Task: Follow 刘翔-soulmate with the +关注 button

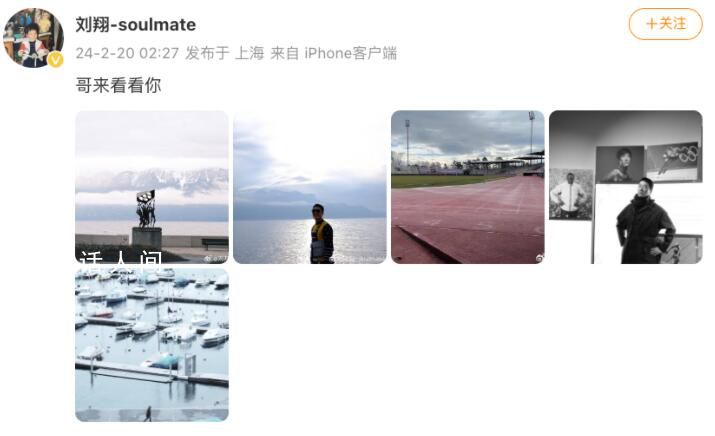Action: point(665,23)
